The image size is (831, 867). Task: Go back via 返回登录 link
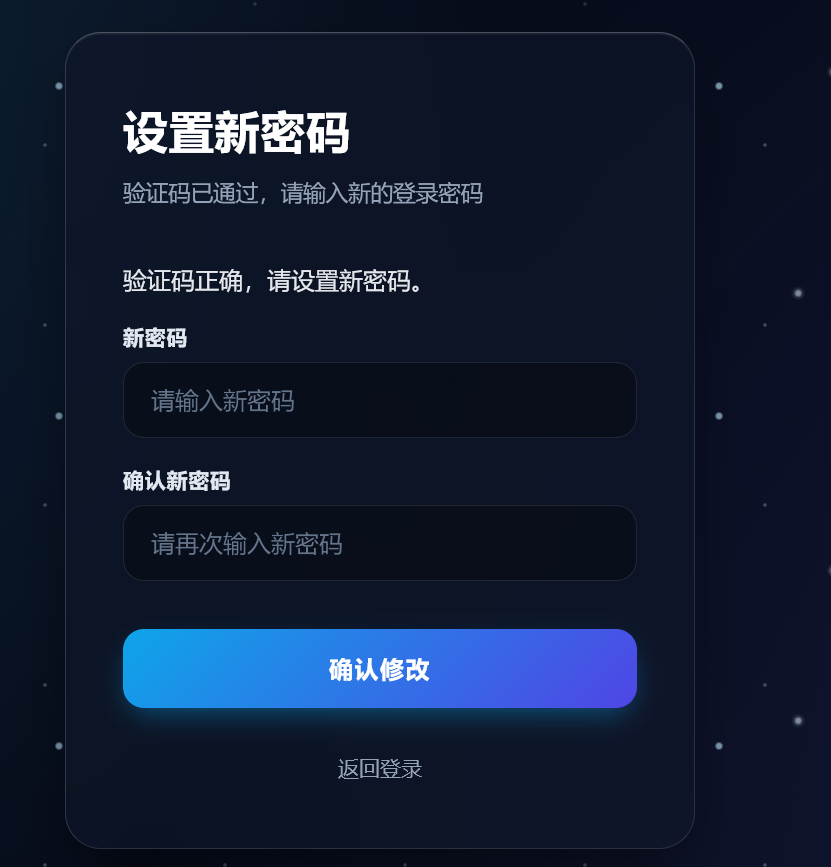pyautogui.click(x=379, y=769)
